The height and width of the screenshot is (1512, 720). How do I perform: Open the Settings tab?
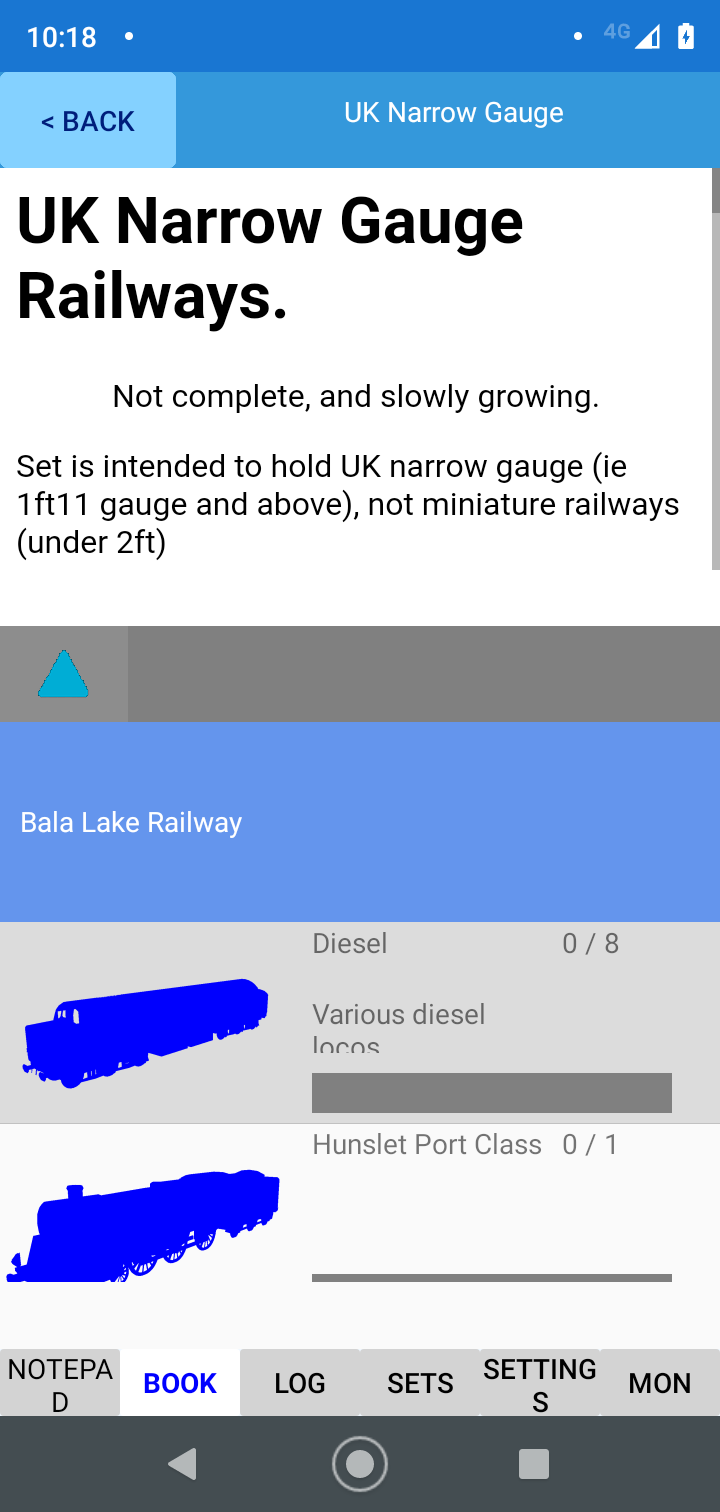[x=540, y=1384]
